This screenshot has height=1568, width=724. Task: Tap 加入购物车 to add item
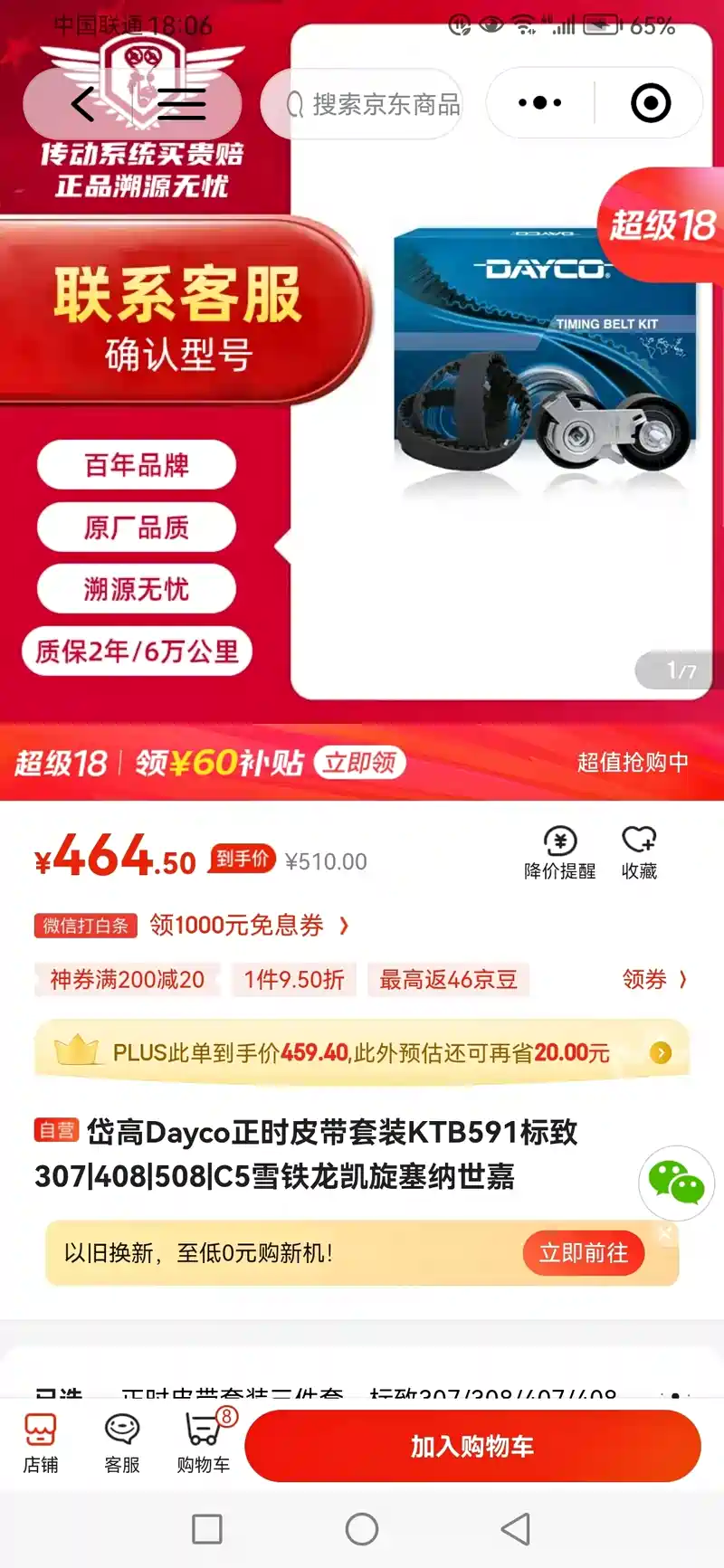(472, 1446)
